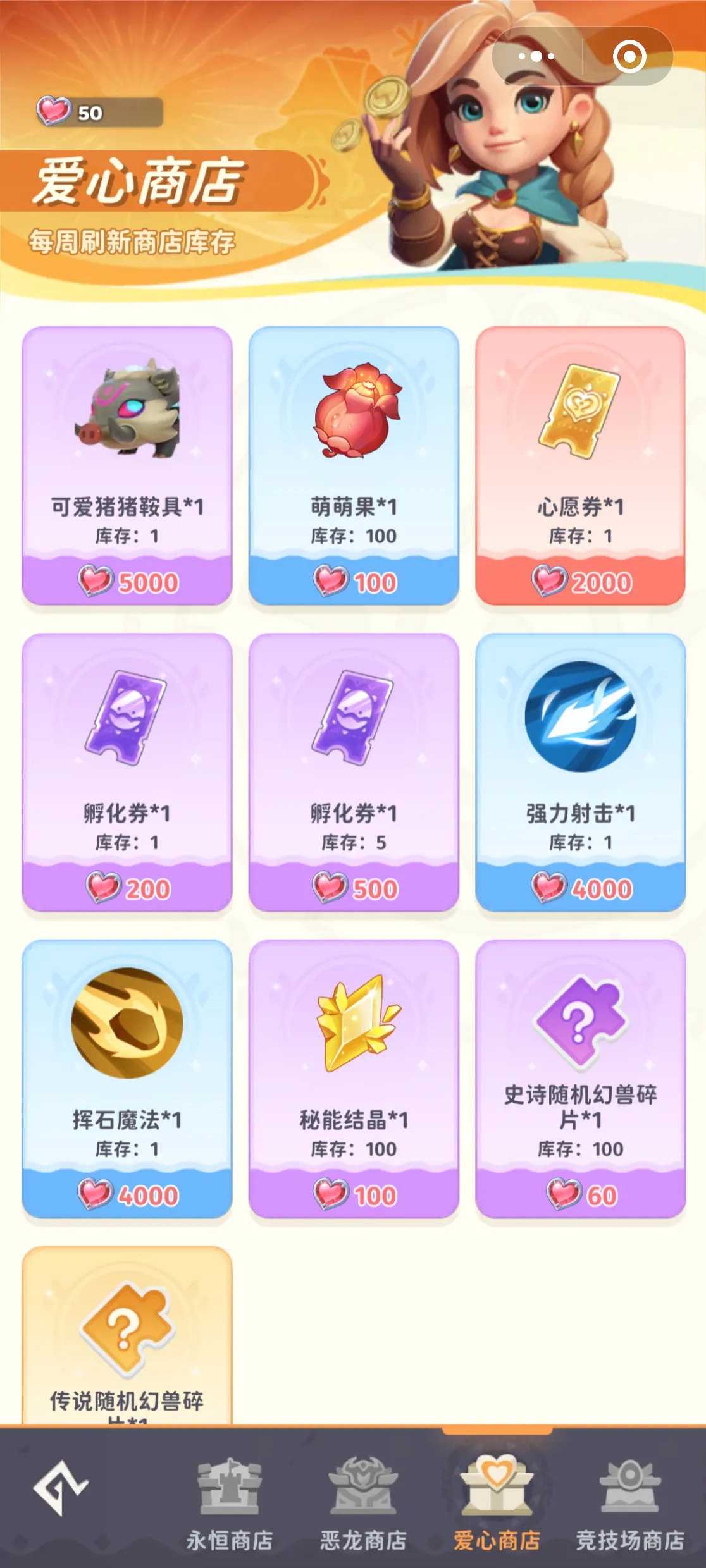Select the 传说随机幻兽碎片 orange puzzle piece

[x=127, y=1328]
